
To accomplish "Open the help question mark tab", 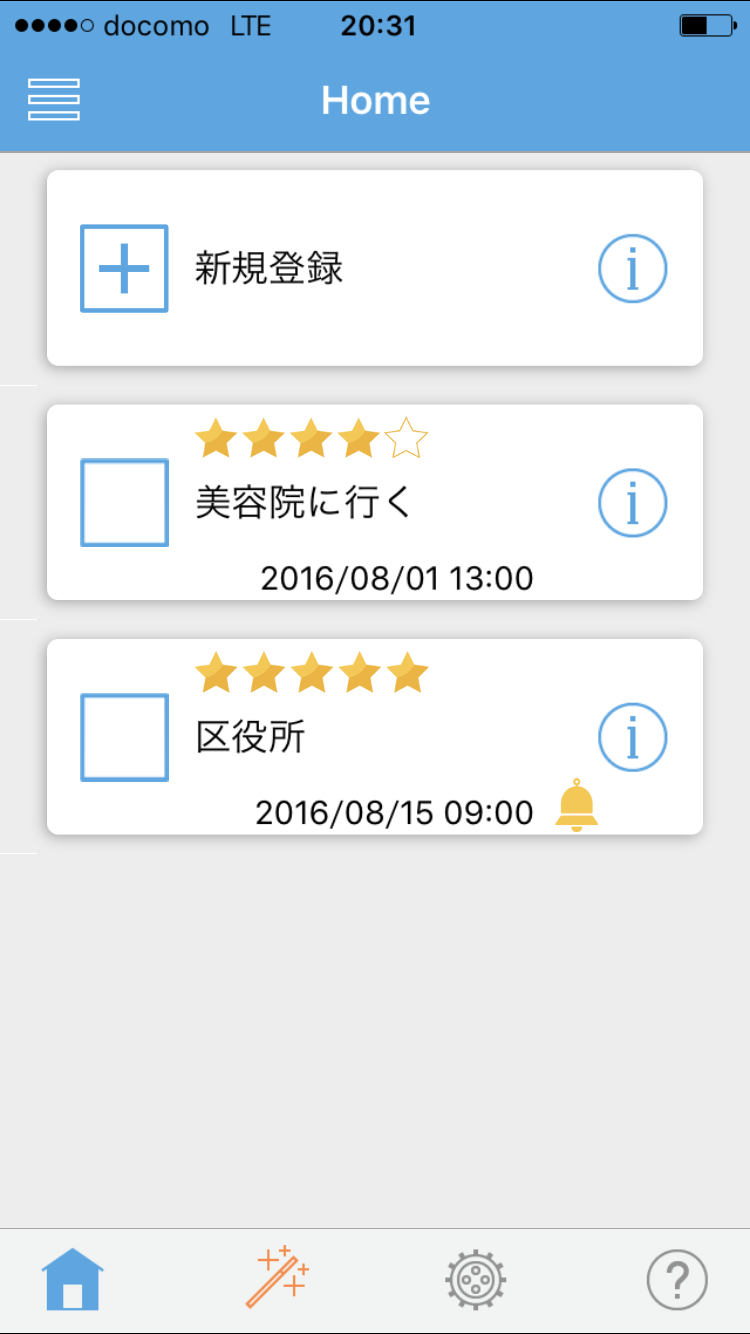I will coord(677,1279).
